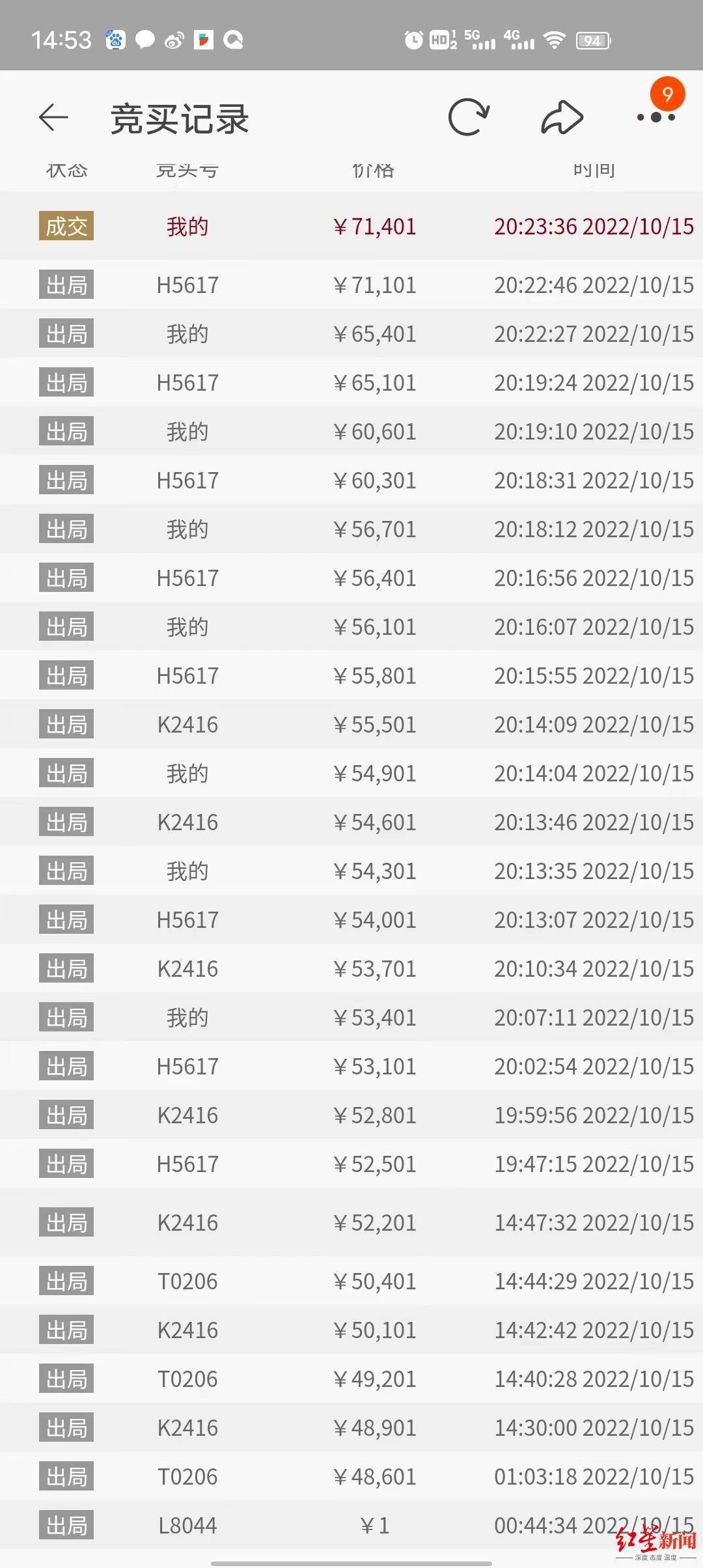703x1568 pixels.
Task: Refresh the bidding records
Action: 469,117
